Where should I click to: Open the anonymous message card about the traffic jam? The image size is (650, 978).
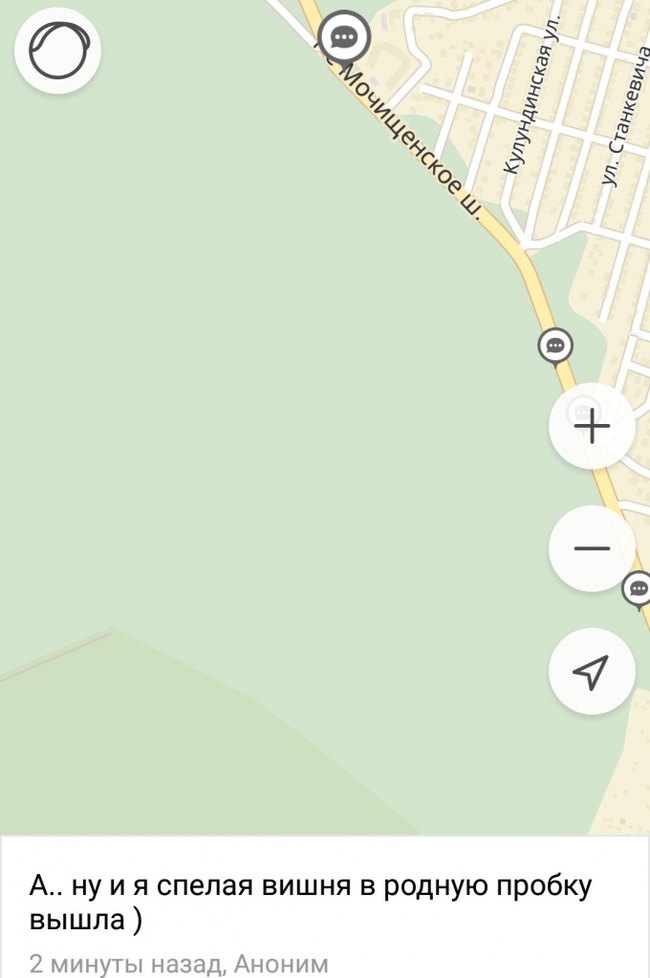pos(325,908)
